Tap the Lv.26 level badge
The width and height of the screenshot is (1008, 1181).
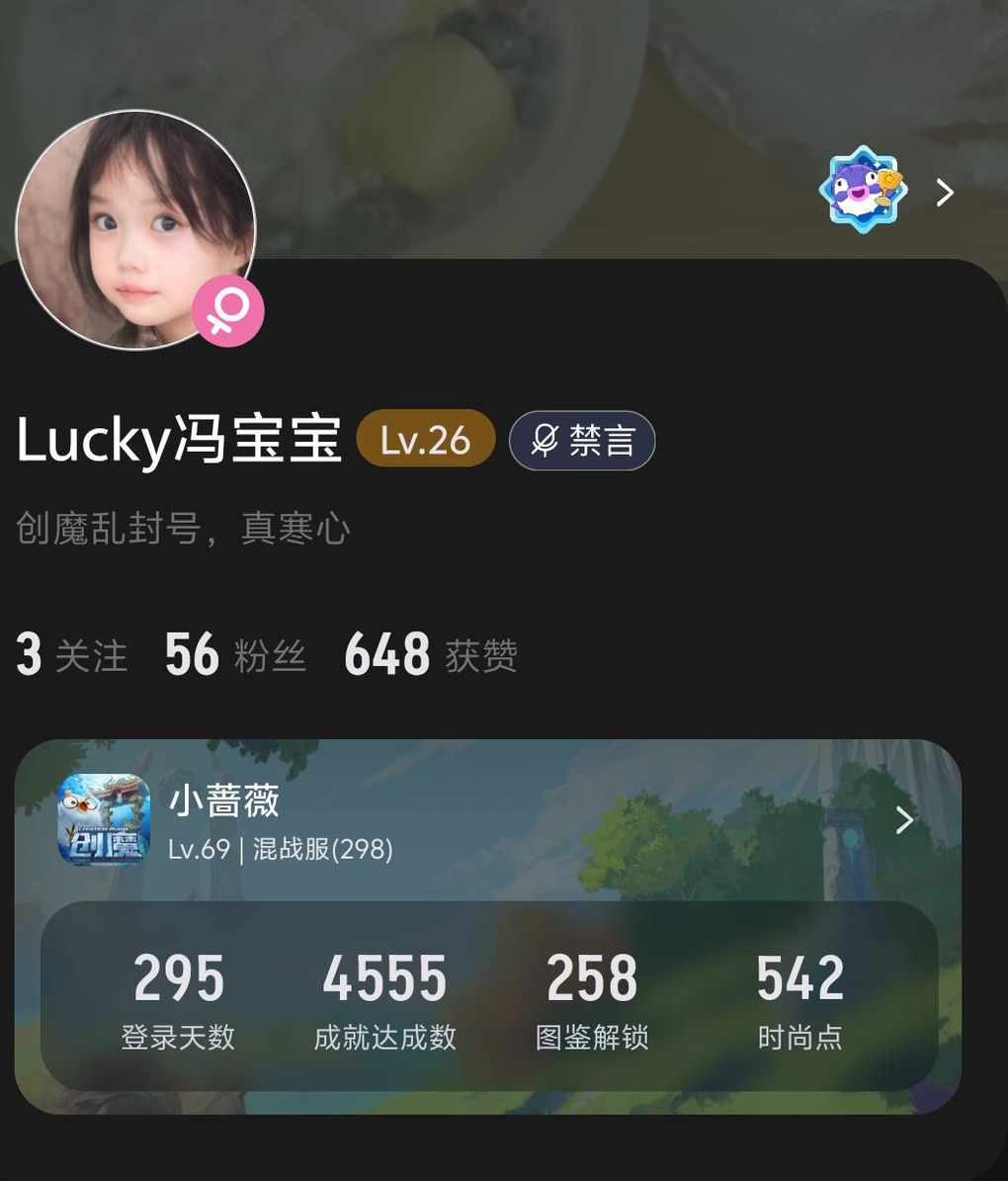425,440
